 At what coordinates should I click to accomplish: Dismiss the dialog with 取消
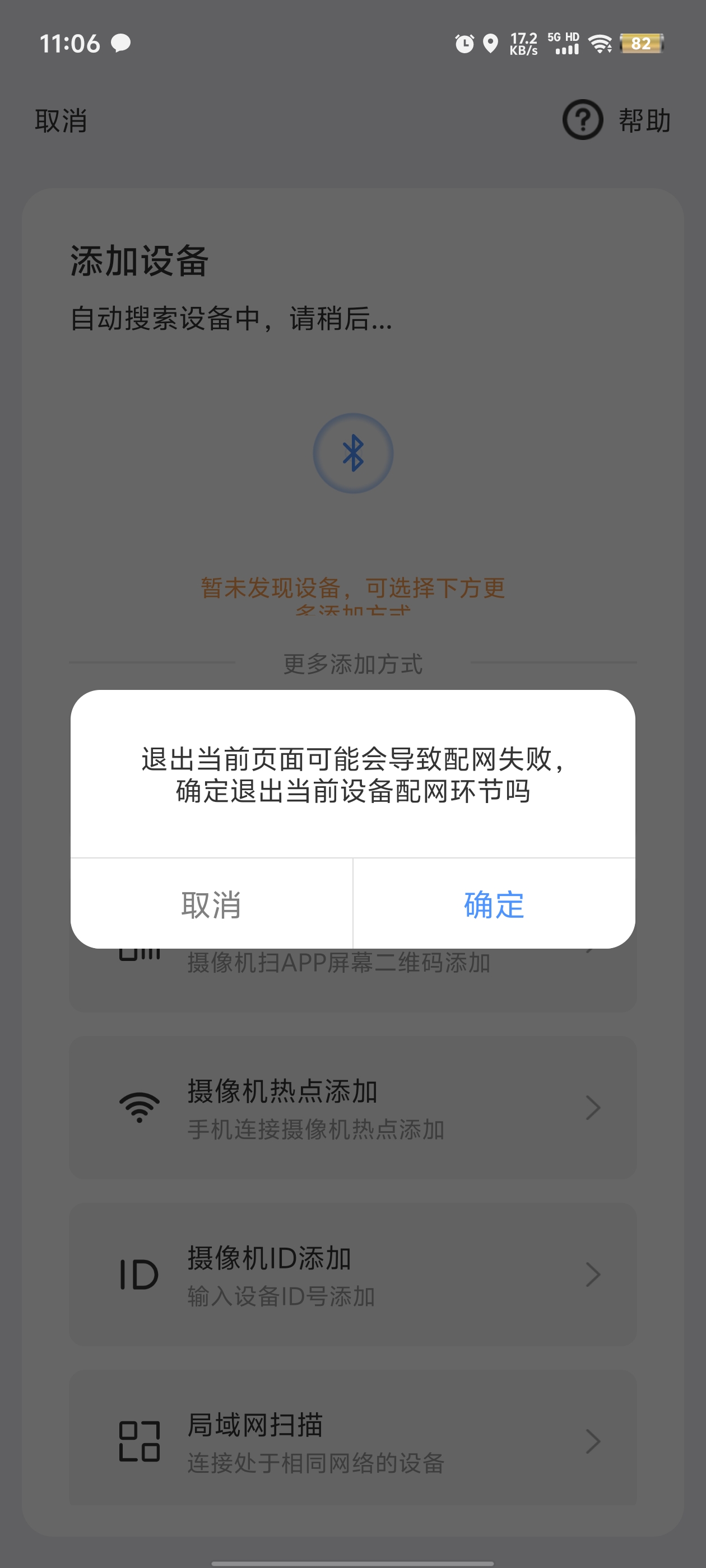[x=211, y=905]
